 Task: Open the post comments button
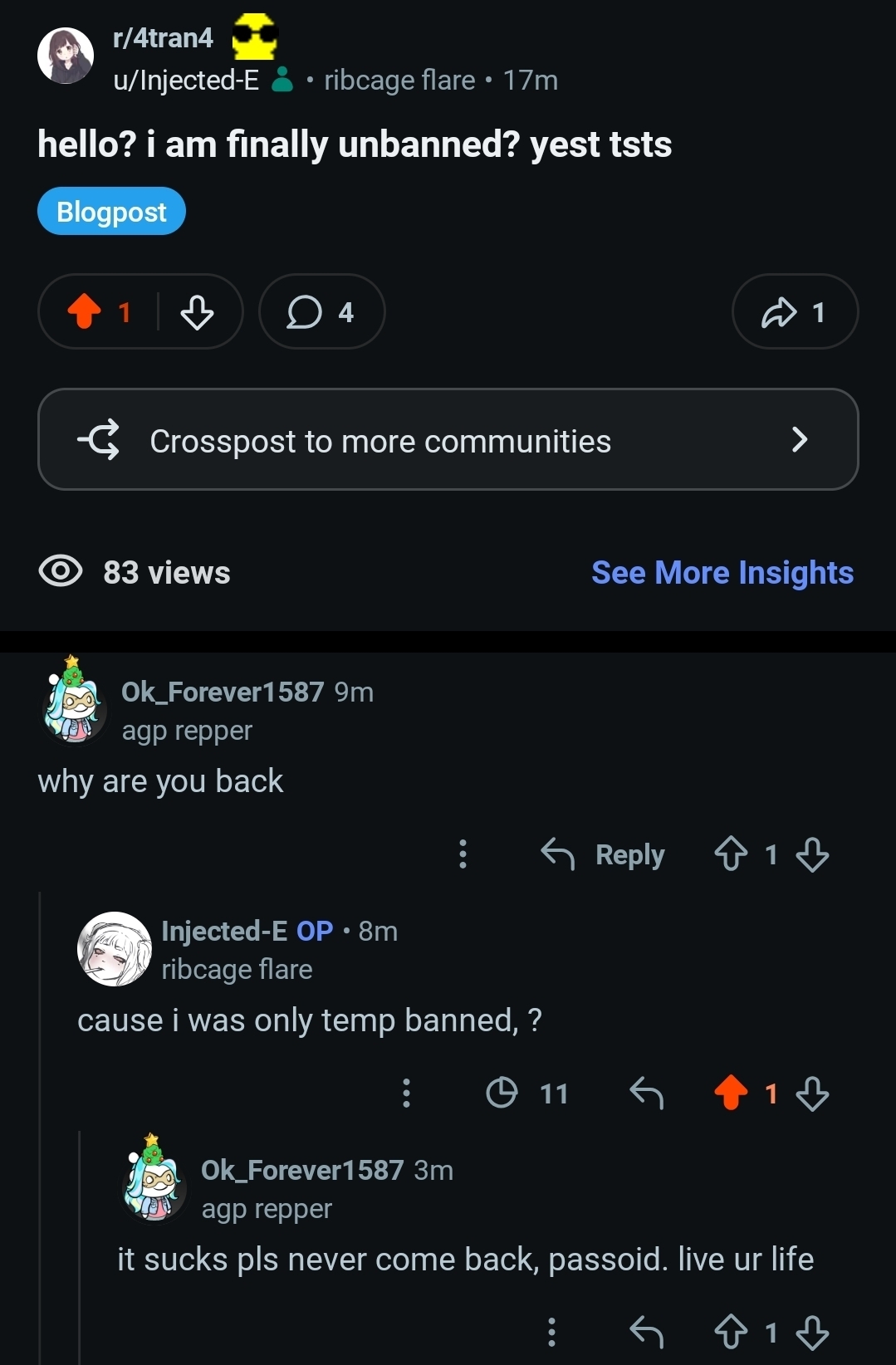click(x=321, y=312)
